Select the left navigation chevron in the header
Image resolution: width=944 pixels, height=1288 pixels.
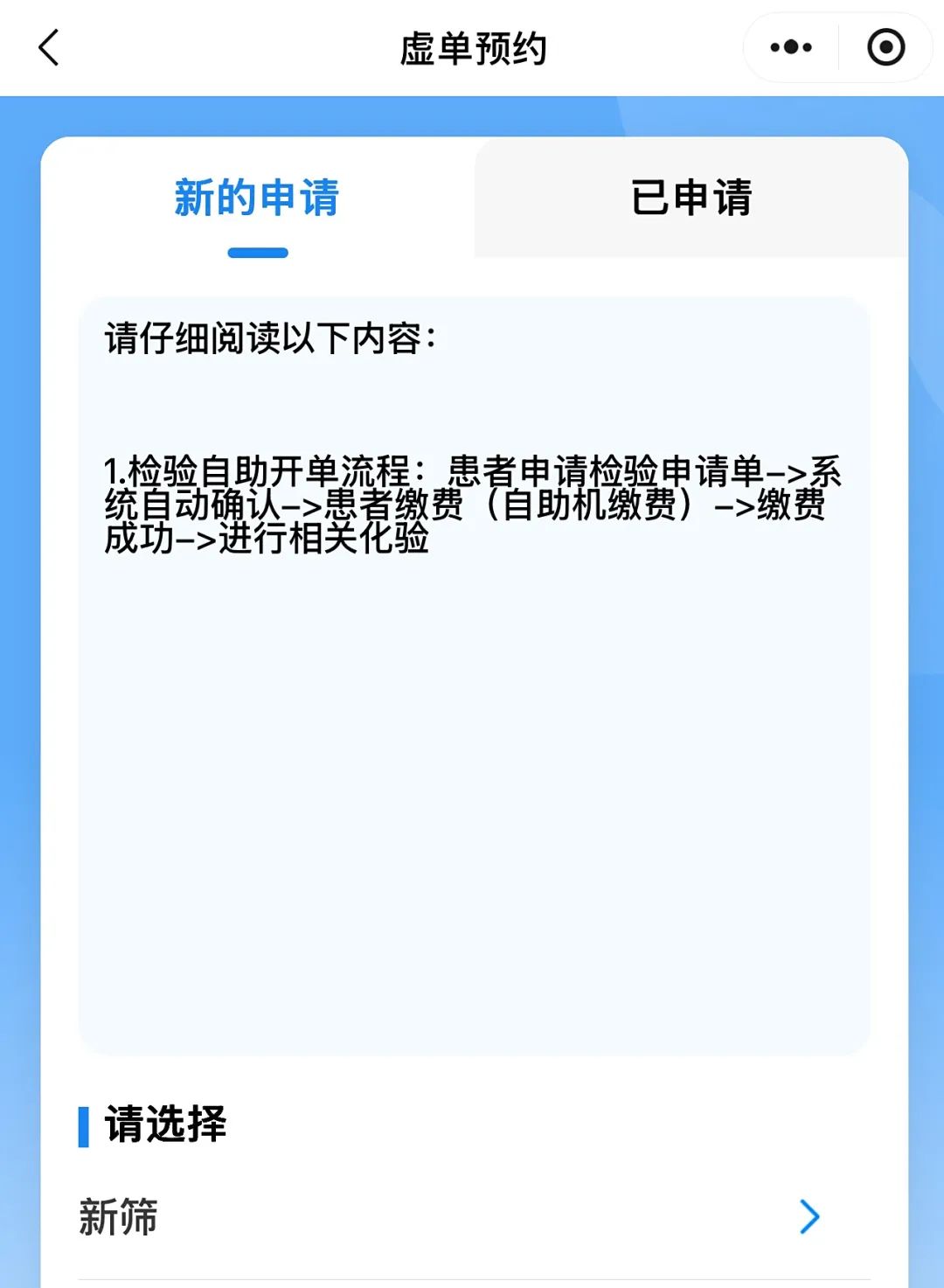tap(48, 48)
